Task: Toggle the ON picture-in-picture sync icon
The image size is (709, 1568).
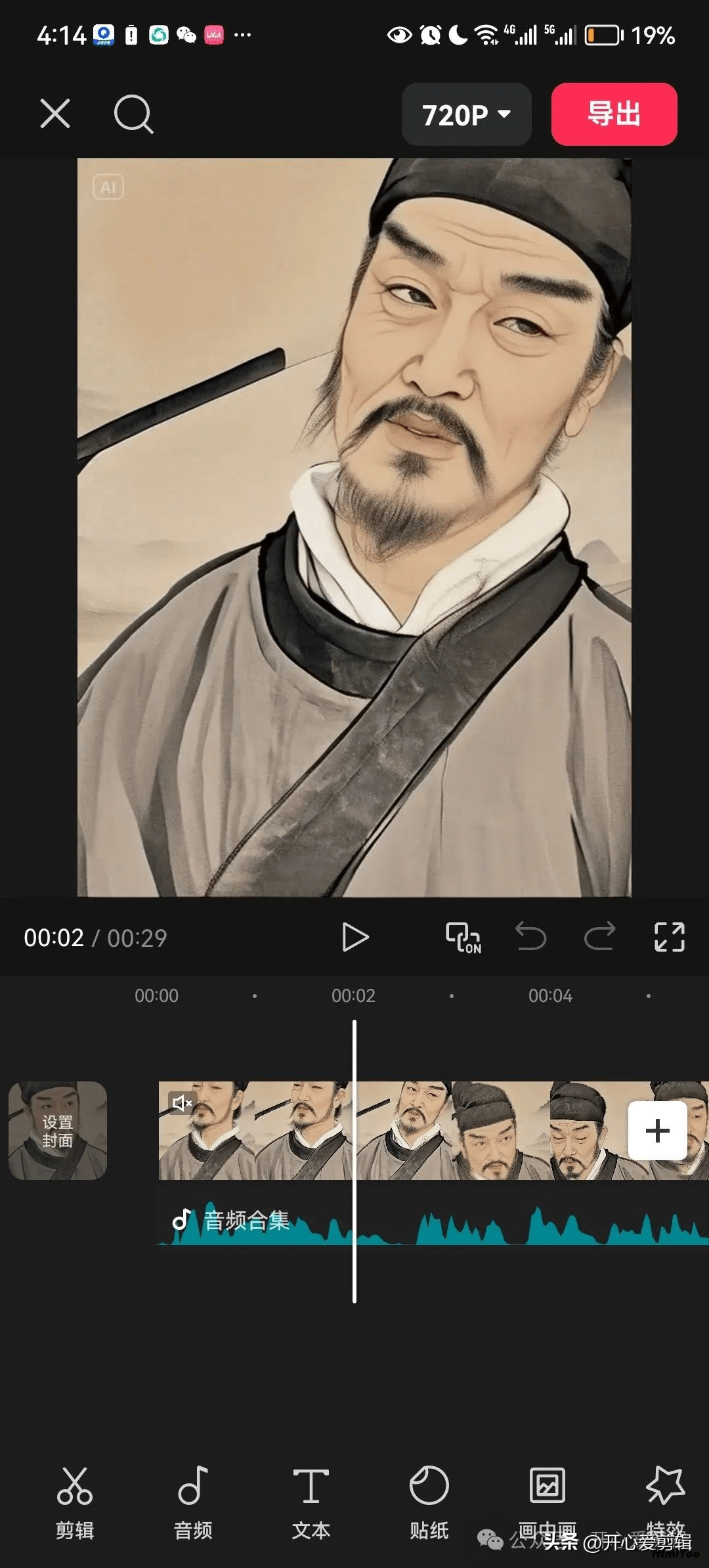Action: (463, 937)
